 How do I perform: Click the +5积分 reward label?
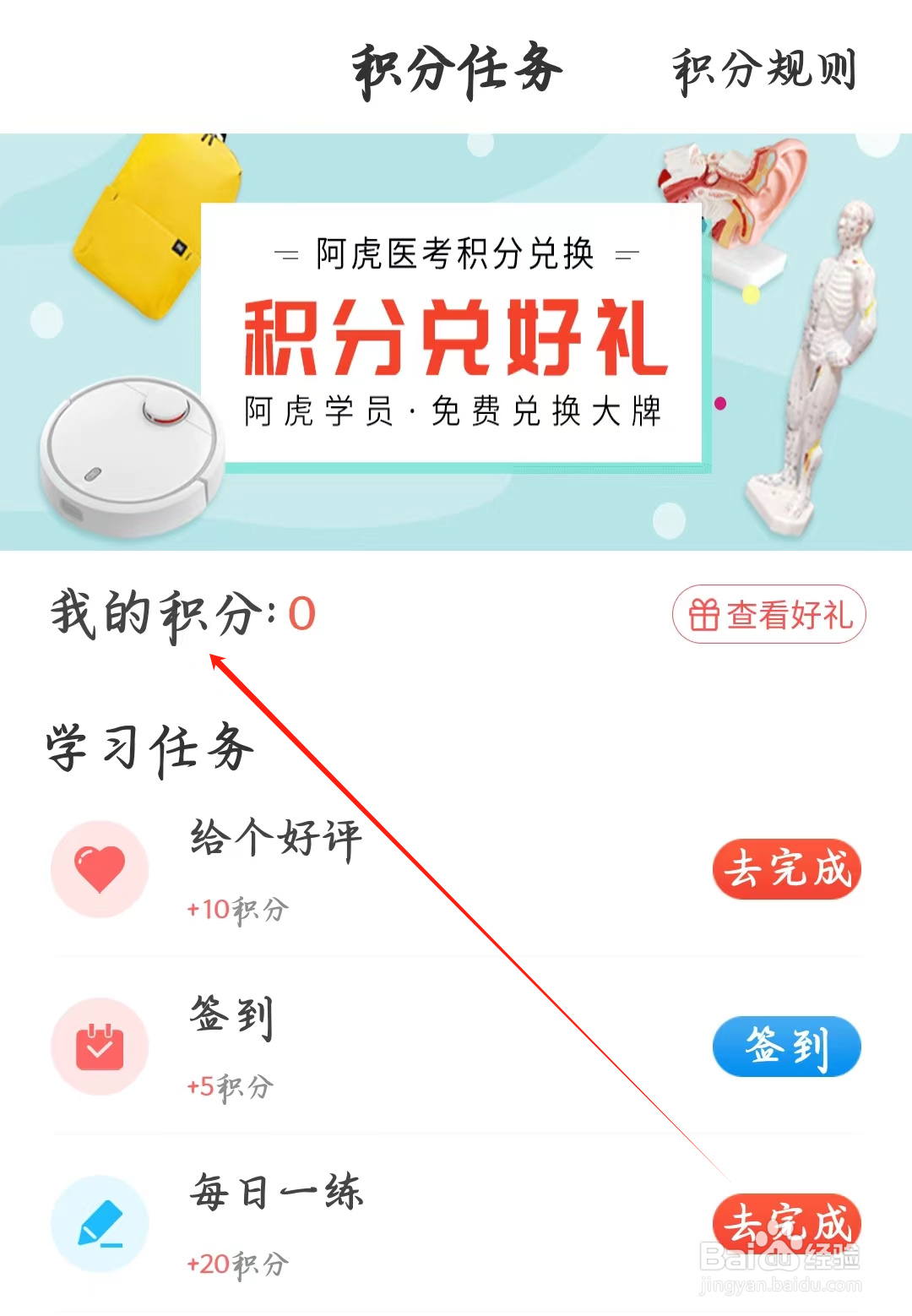tap(230, 1087)
